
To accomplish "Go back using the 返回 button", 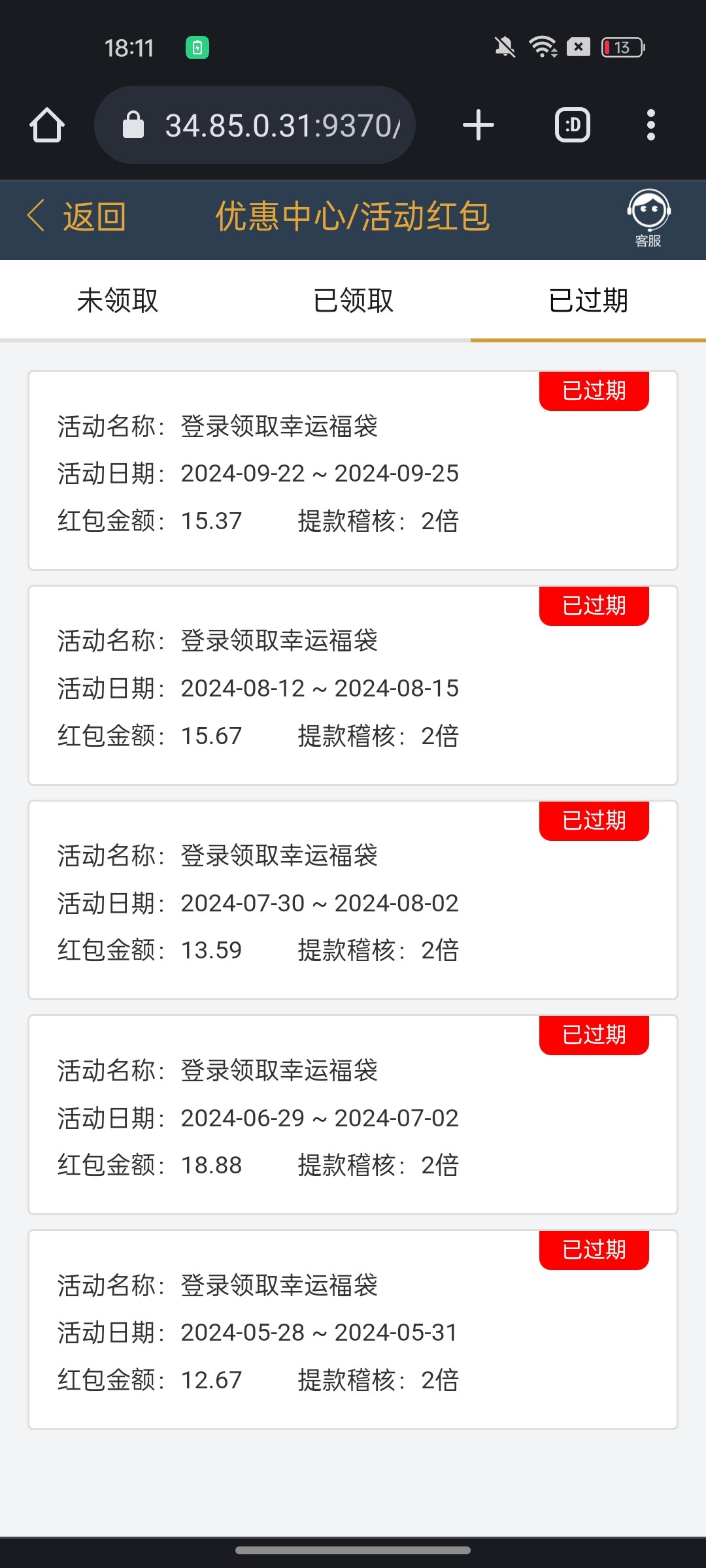I will click(77, 217).
